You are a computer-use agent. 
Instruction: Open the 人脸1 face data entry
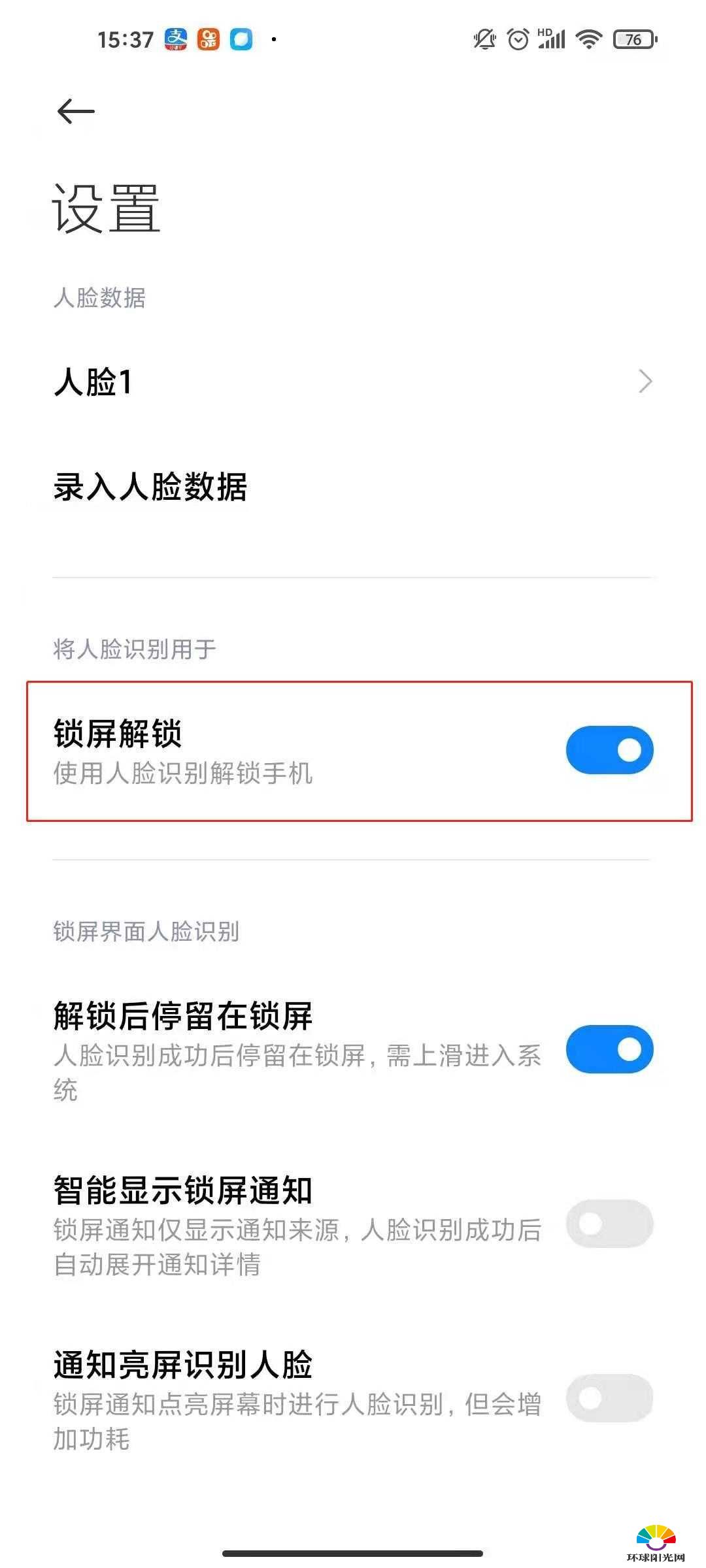point(353,382)
